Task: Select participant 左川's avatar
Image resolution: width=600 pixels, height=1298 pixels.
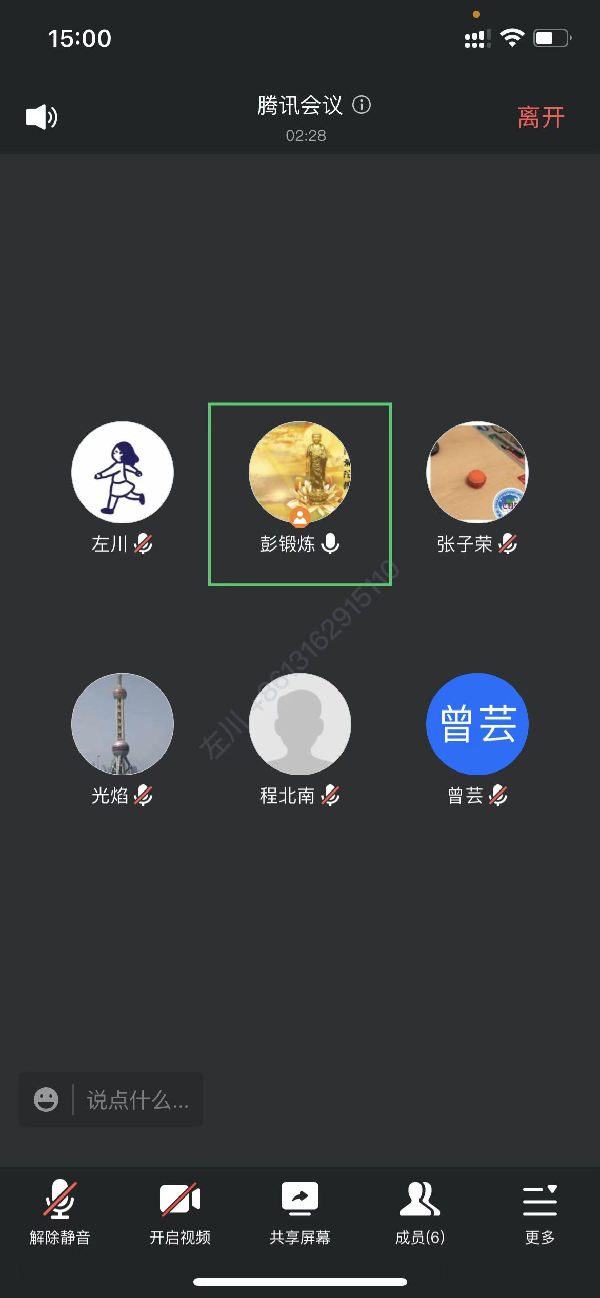Action: 122,472
